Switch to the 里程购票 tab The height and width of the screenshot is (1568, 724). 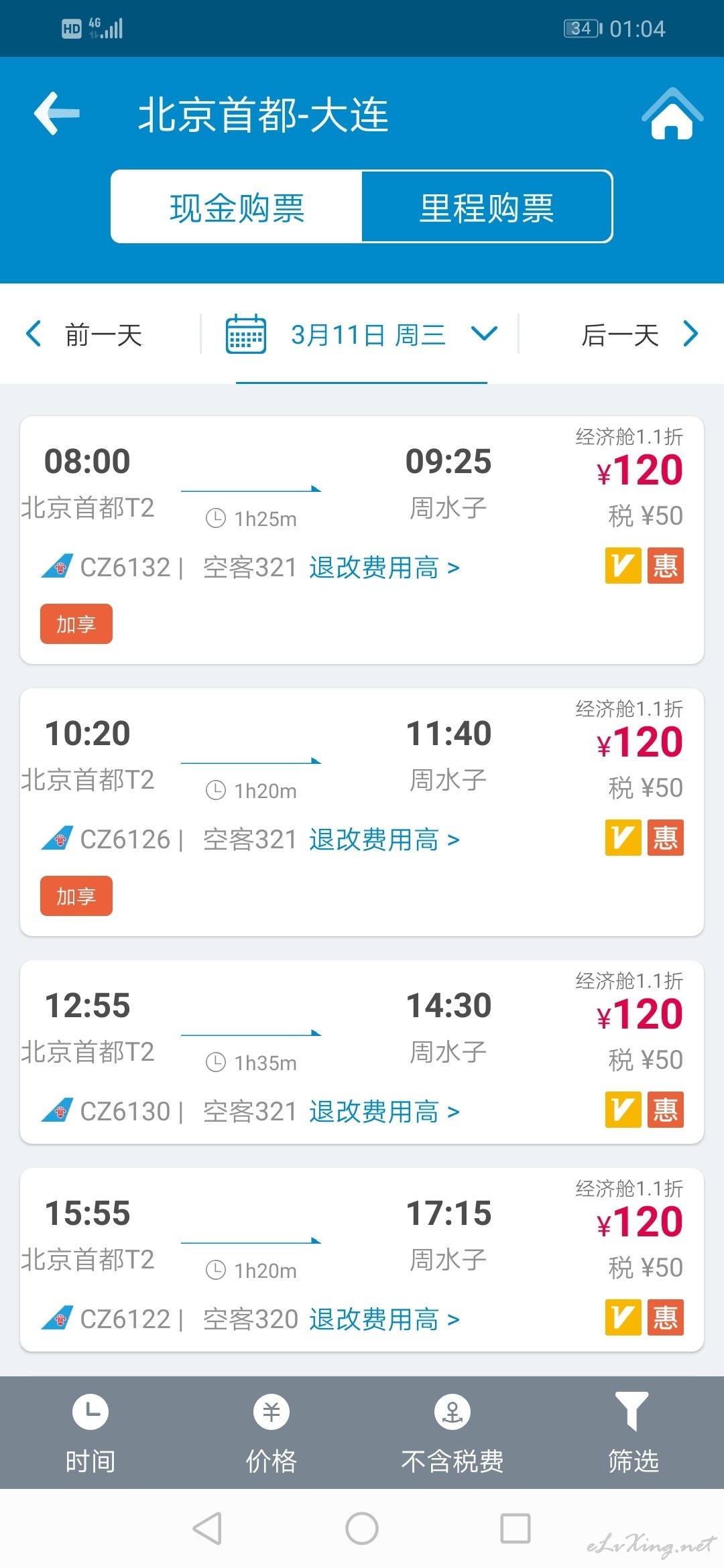coord(487,206)
